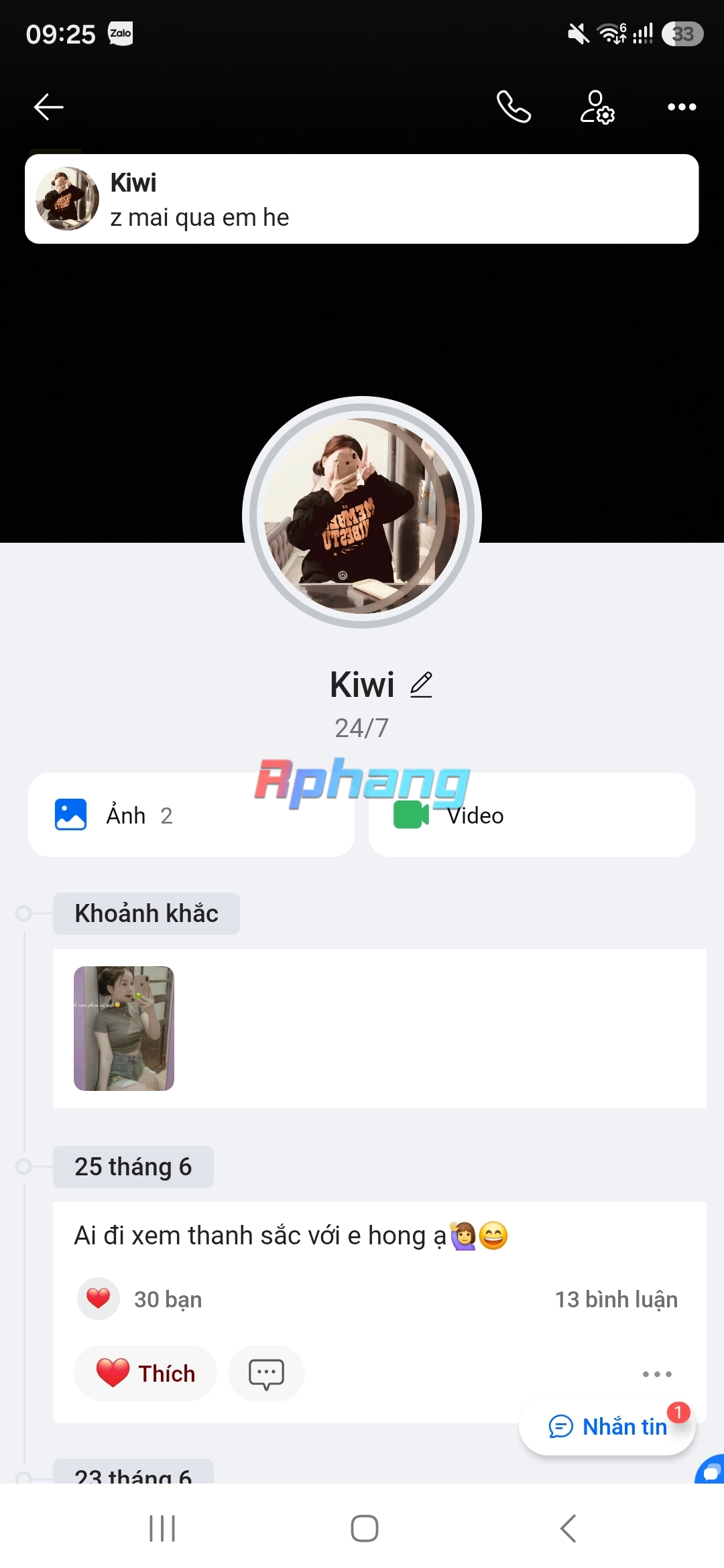This screenshot has height=1568, width=724.
Task: View the Khoảnh khắc story thumbnail
Action: [124, 1029]
